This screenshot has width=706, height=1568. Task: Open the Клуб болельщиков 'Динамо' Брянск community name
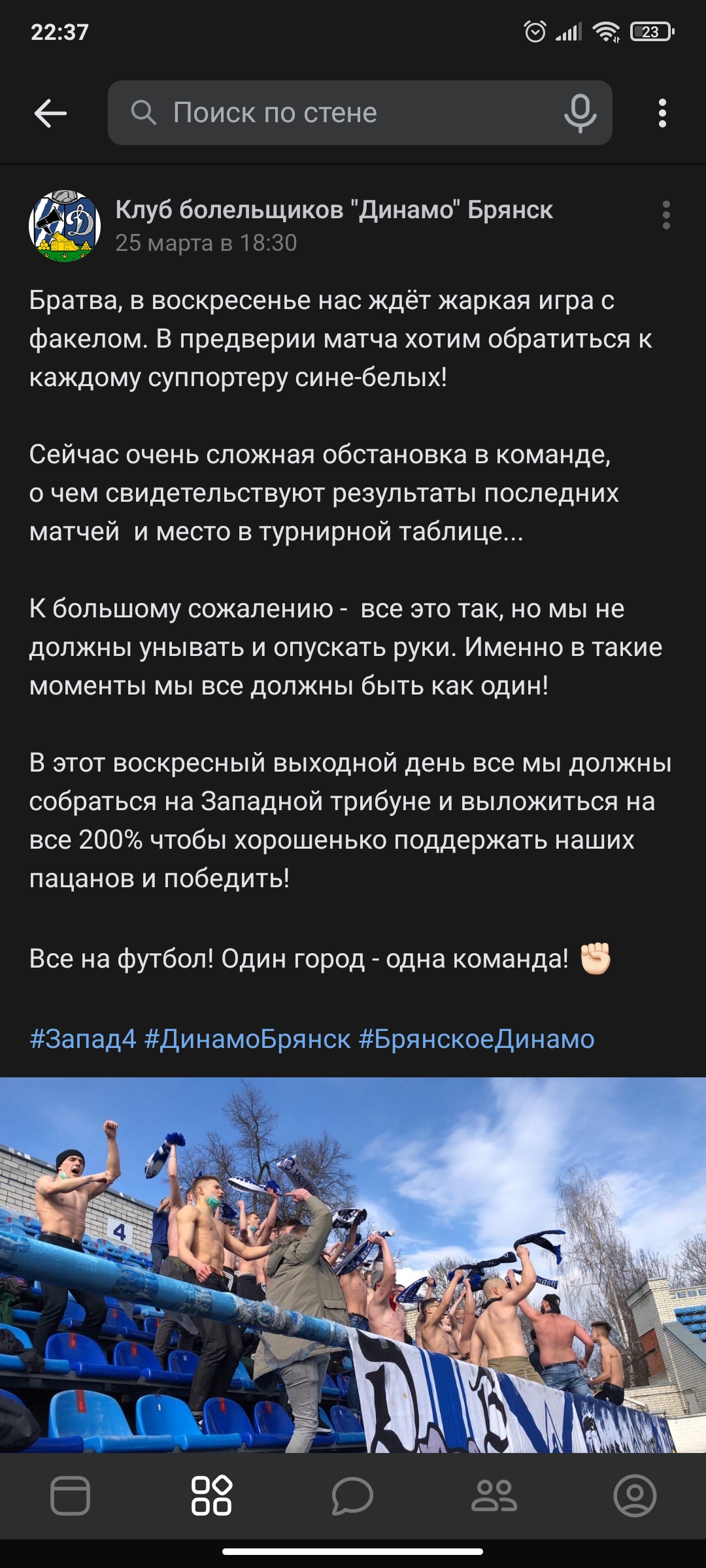(333, 210)
